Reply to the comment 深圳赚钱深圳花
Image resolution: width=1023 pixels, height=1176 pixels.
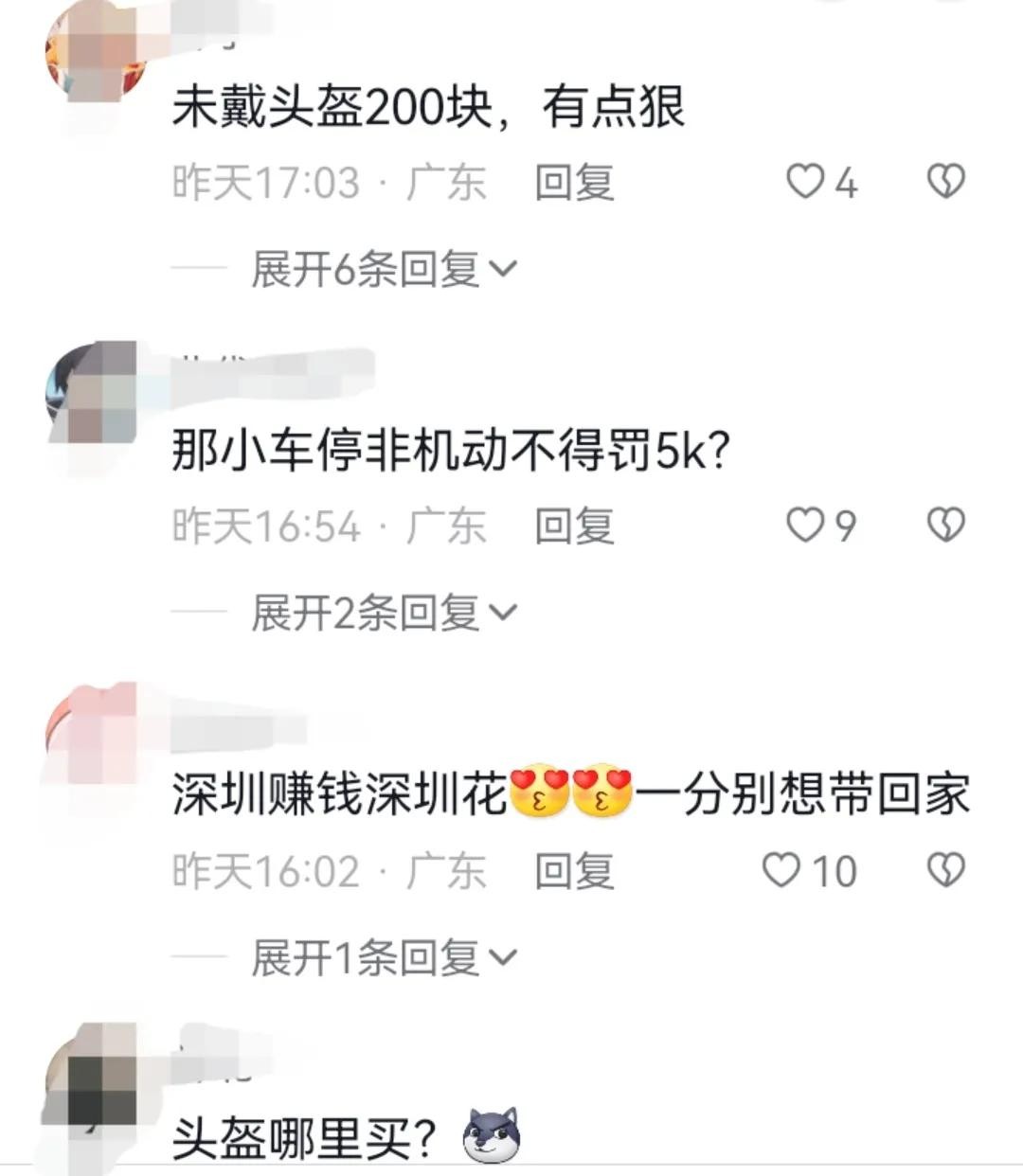pos(574,870)
